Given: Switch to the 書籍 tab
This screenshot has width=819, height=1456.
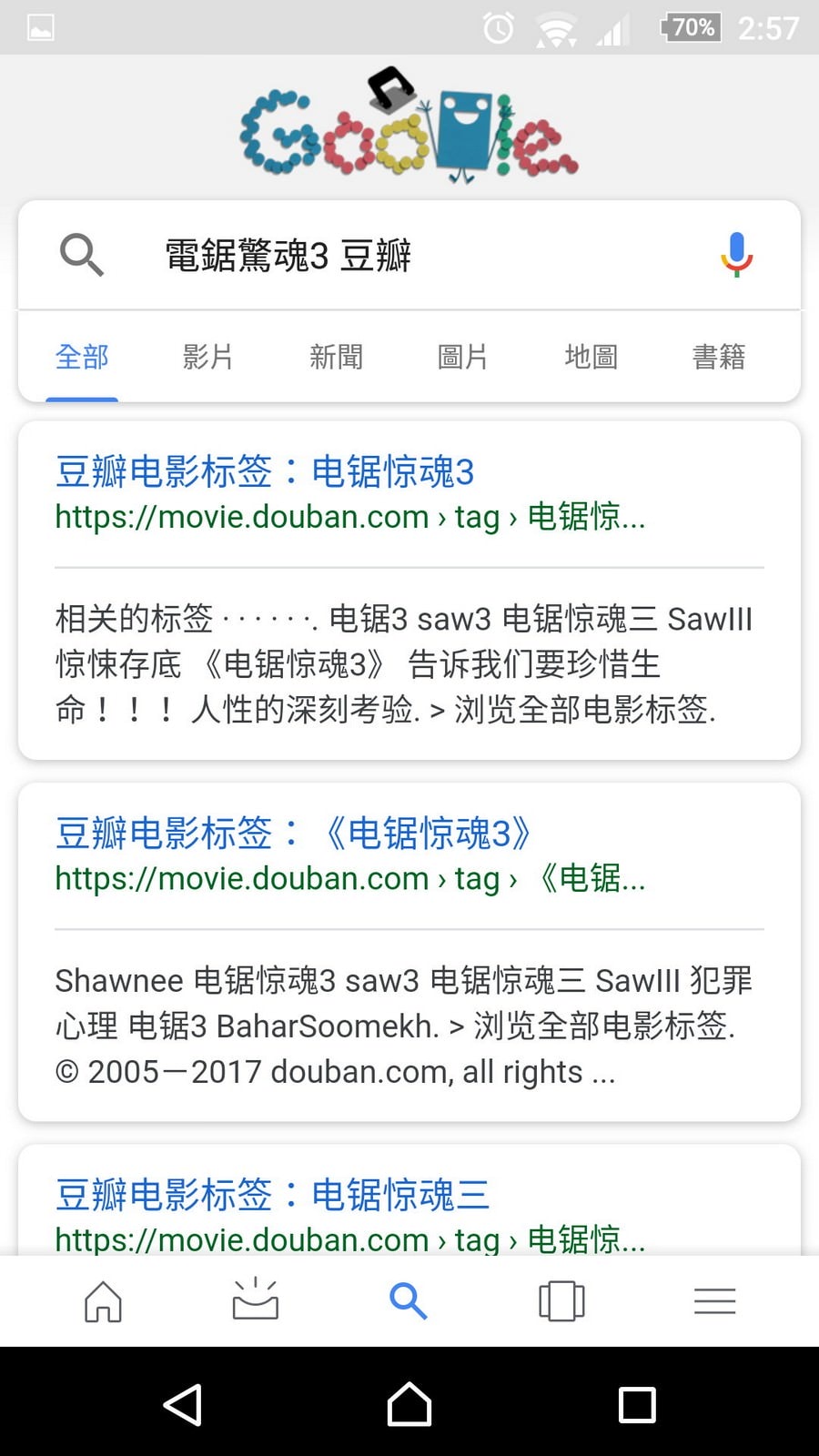Looking at the screenshot, I should pyautogui.click(x=718, y=357).
